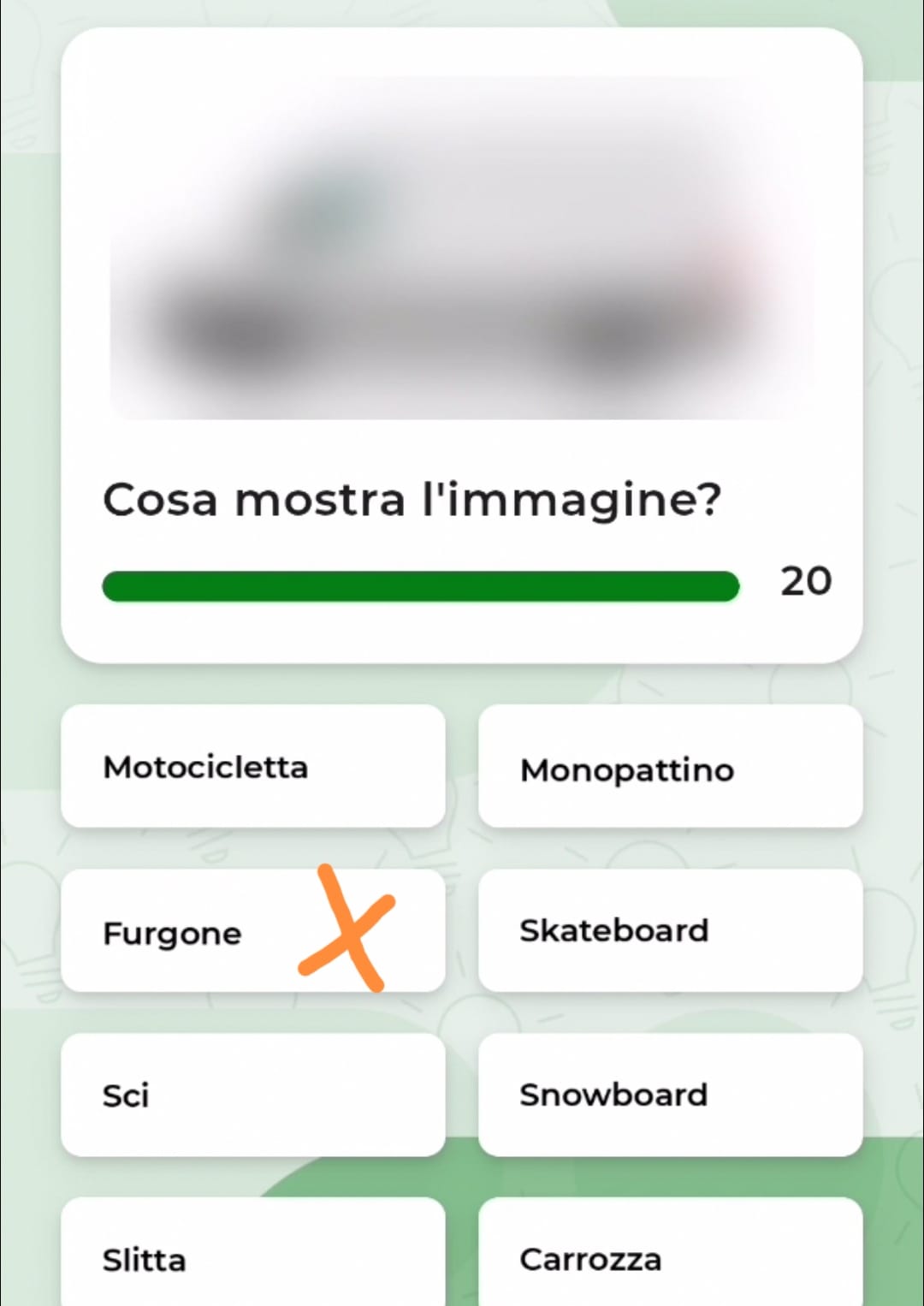Select the Sci answer button
Viewport: 924px width, 1306px height.
pos(252,1095)
